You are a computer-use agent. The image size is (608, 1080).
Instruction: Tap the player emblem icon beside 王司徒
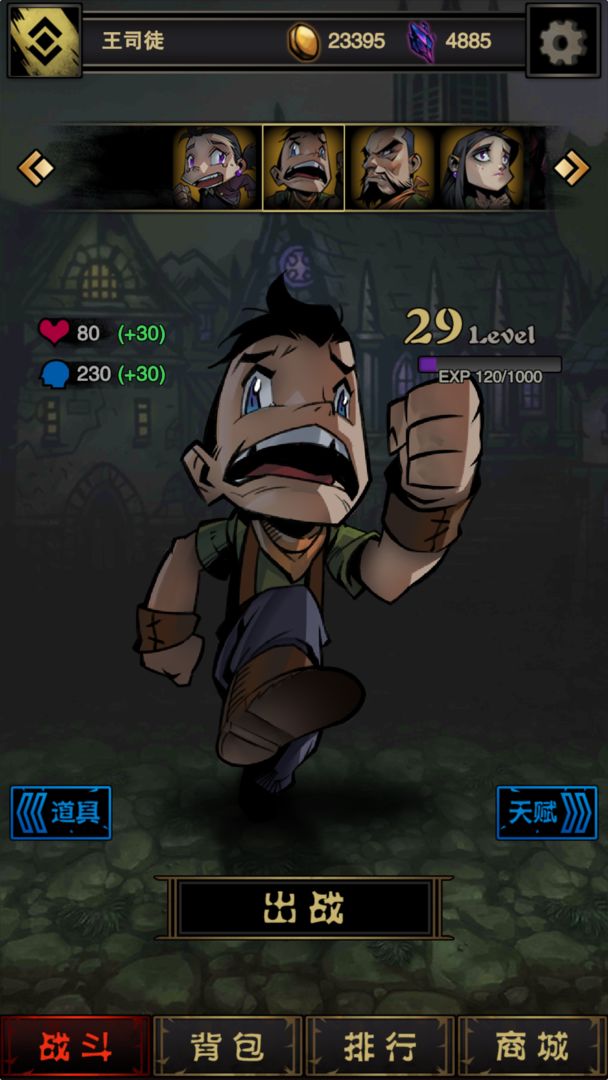[45, 41]
